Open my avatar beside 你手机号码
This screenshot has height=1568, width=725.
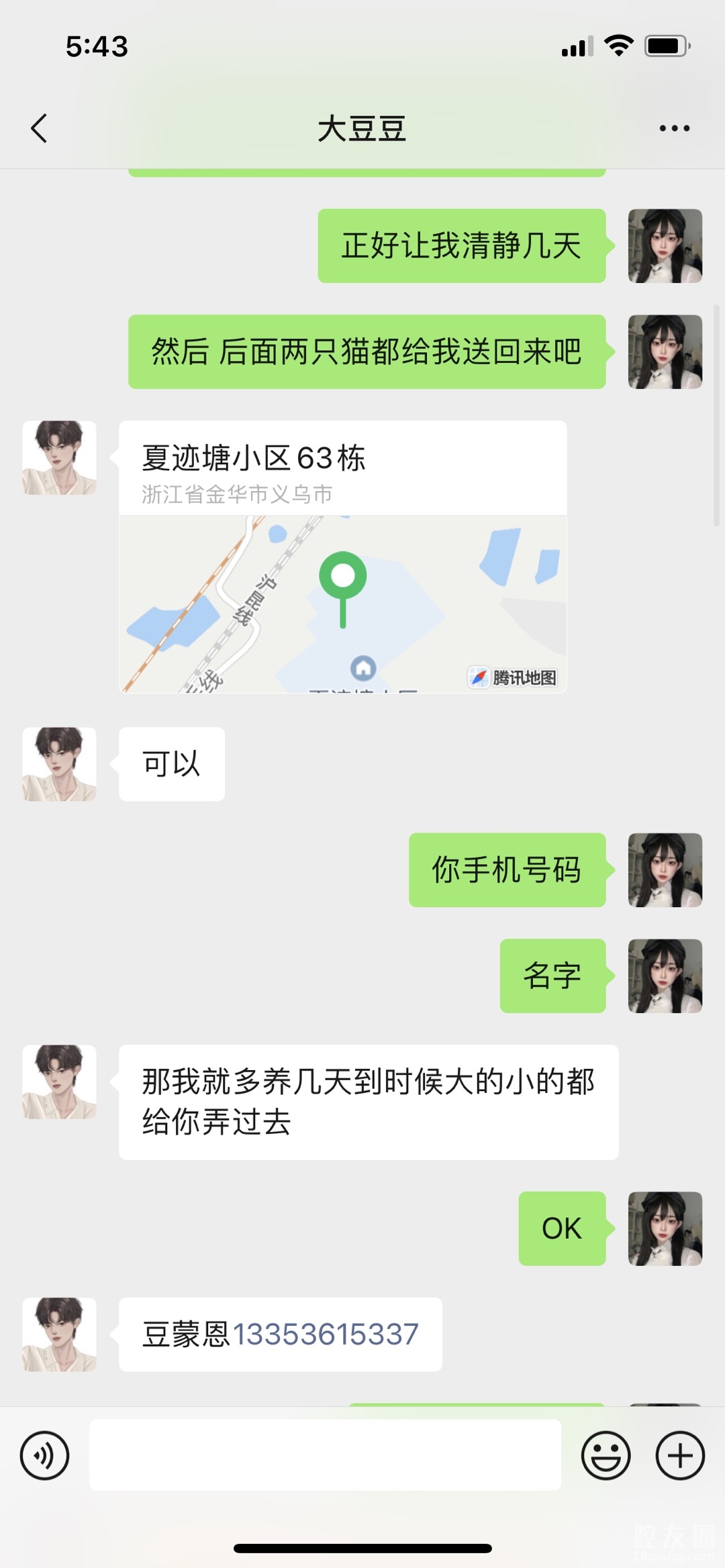click(665, 870)
